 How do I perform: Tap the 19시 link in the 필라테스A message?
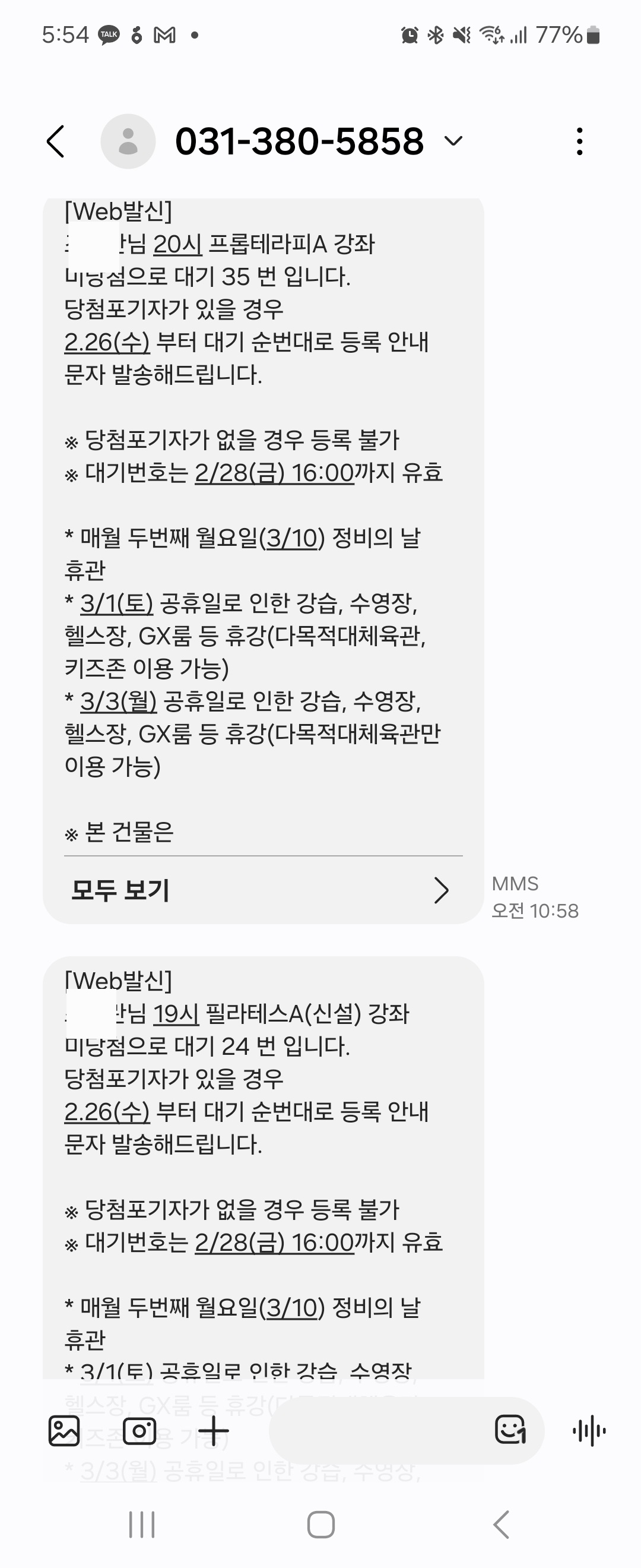point(176,1014)
